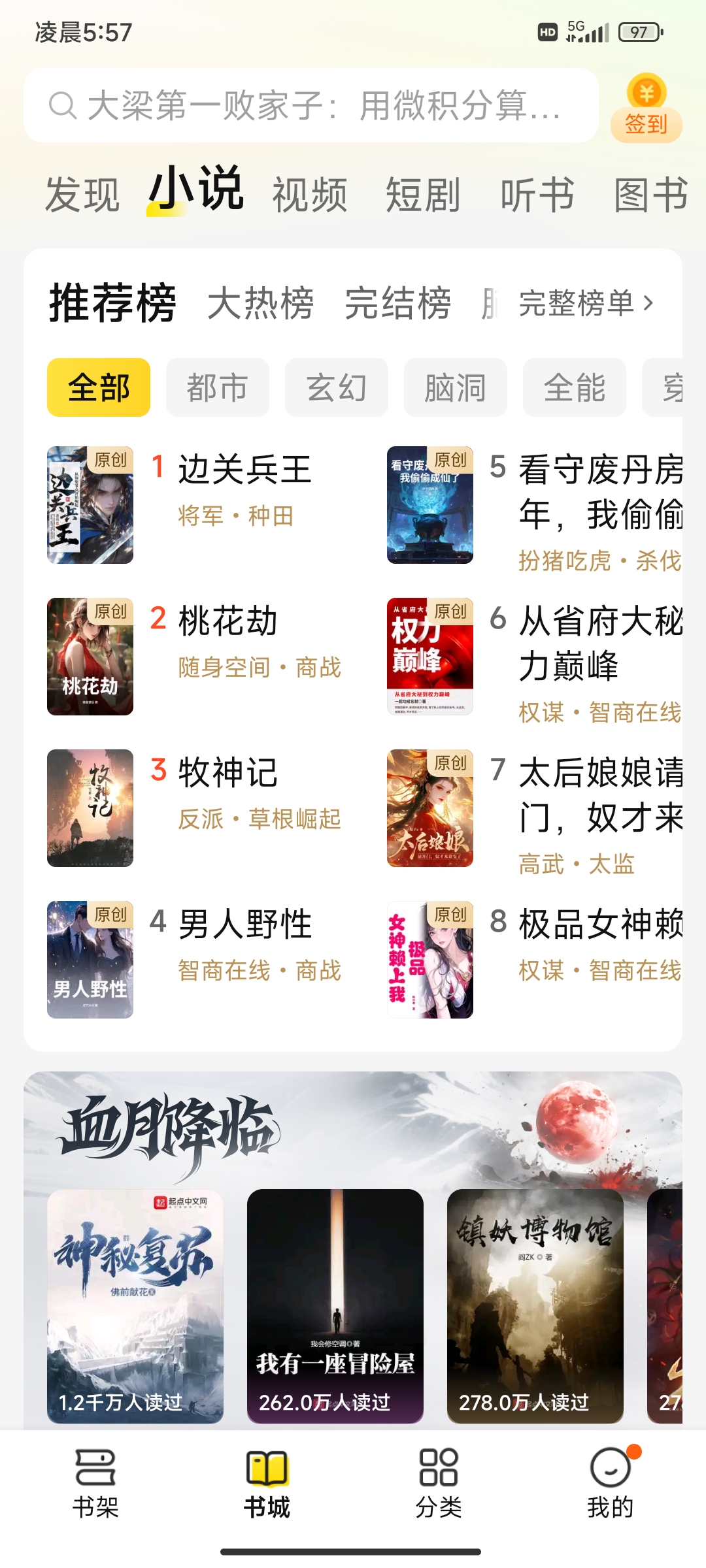Tap the search magnifier icon
The image size is (706, 1568).
(x=63, y=105)
